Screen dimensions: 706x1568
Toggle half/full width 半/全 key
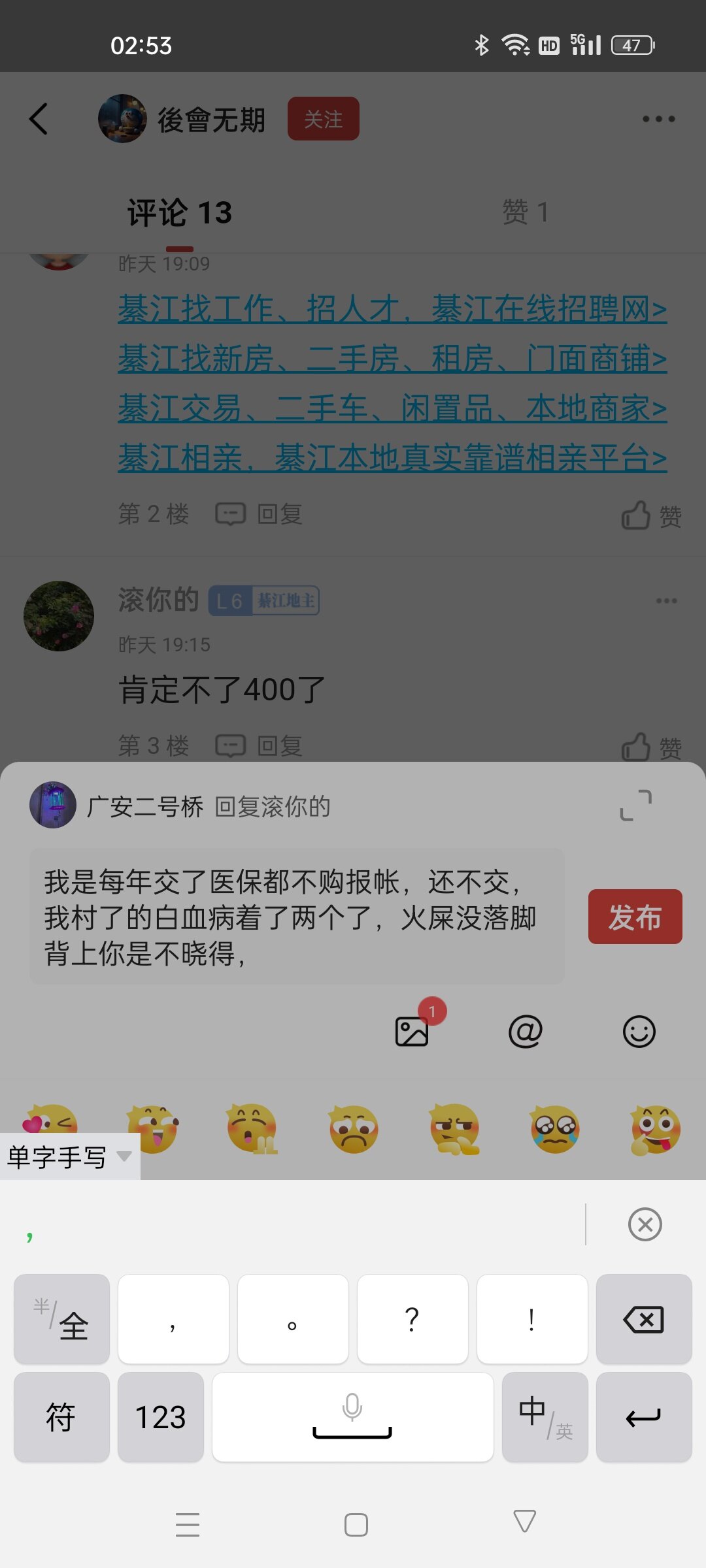click(61, 1320)
